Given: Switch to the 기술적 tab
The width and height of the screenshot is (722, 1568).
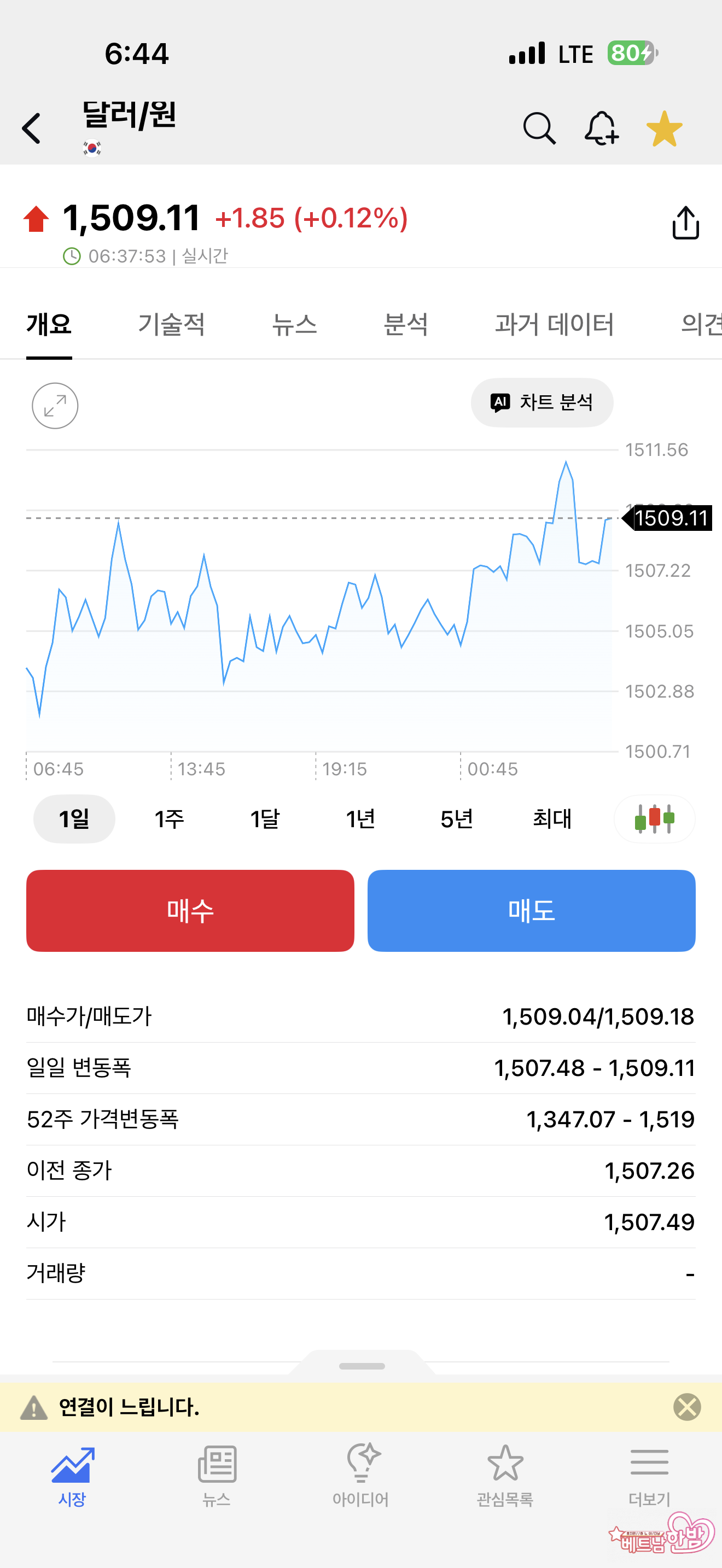Looking at the screenshot, I should 171,324.
